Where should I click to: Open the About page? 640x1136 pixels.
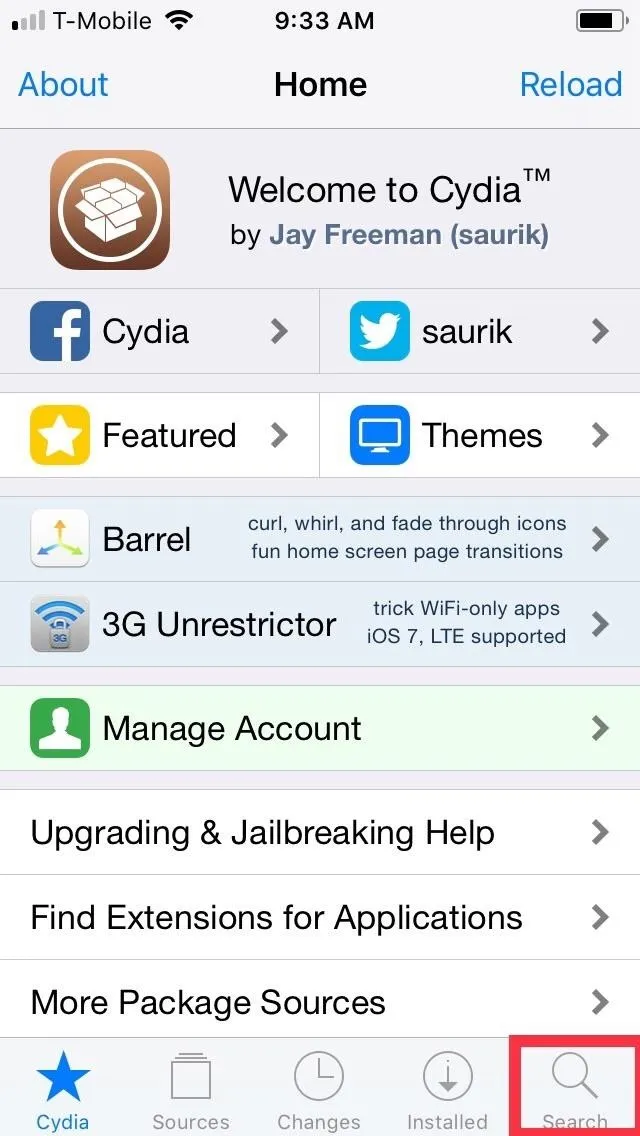(x=63, y=85)
